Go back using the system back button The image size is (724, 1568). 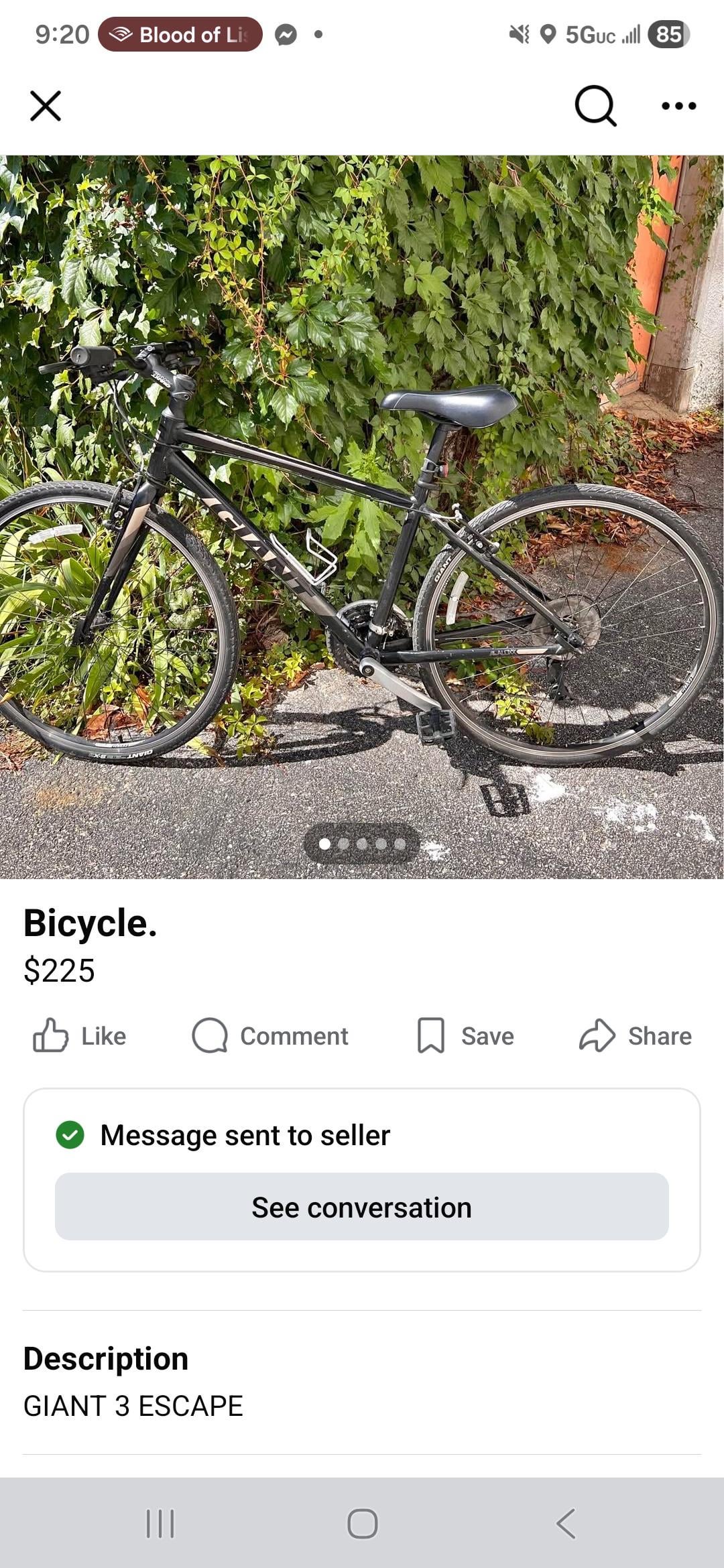[x=566, y=1523]
